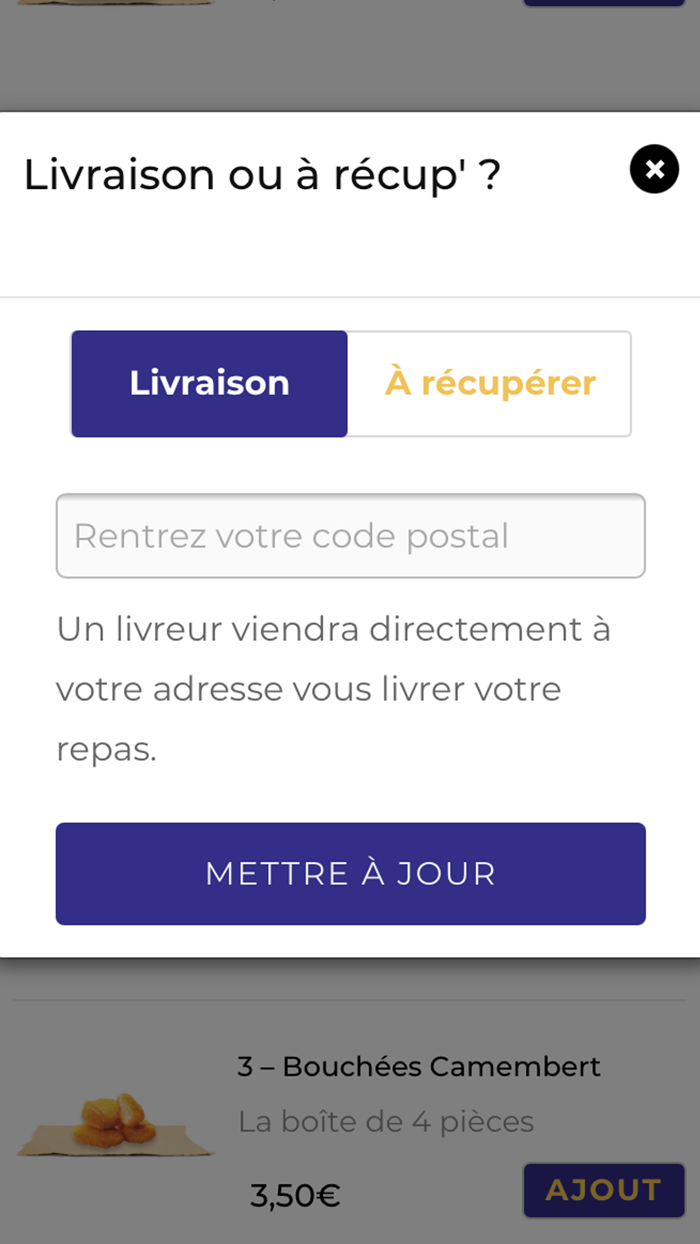
Task: Tap the METTRE À JOUR button
Action: [350, 874]
